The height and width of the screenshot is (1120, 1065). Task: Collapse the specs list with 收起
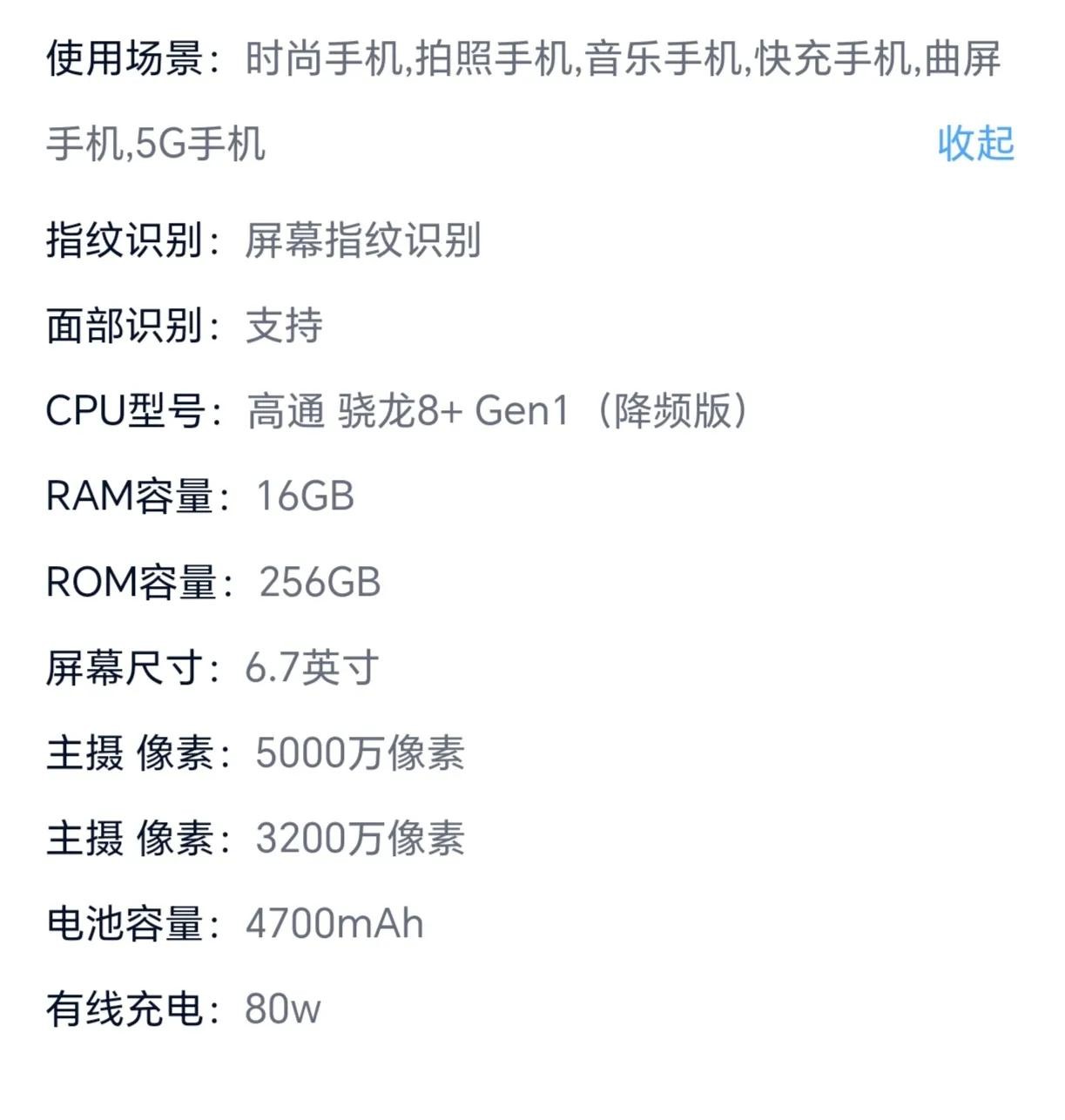point(975,144)
